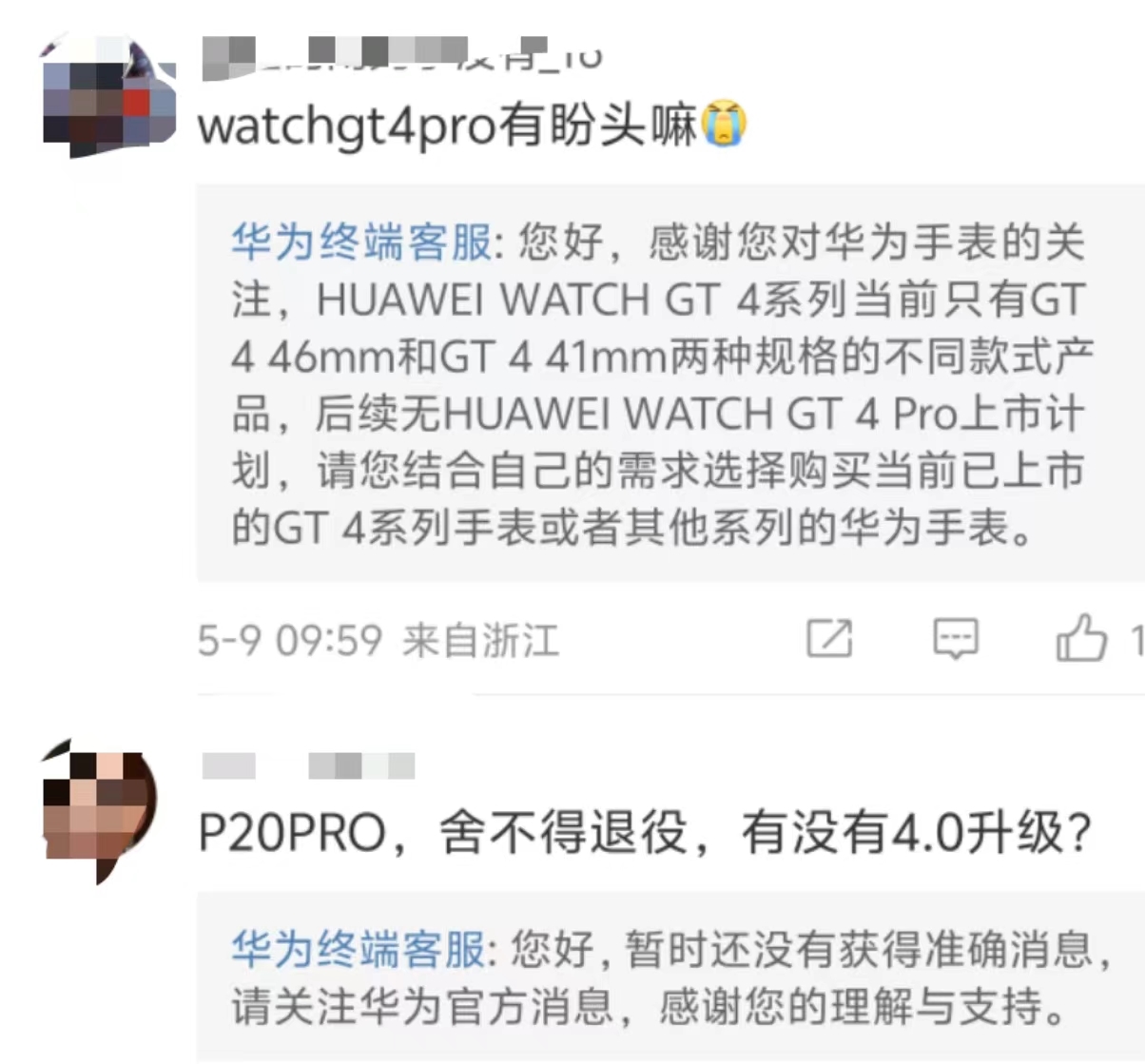1145x1064 pixels.
Task: View the avatar of the P20PRO commenter
Action: tap(99, 806)
